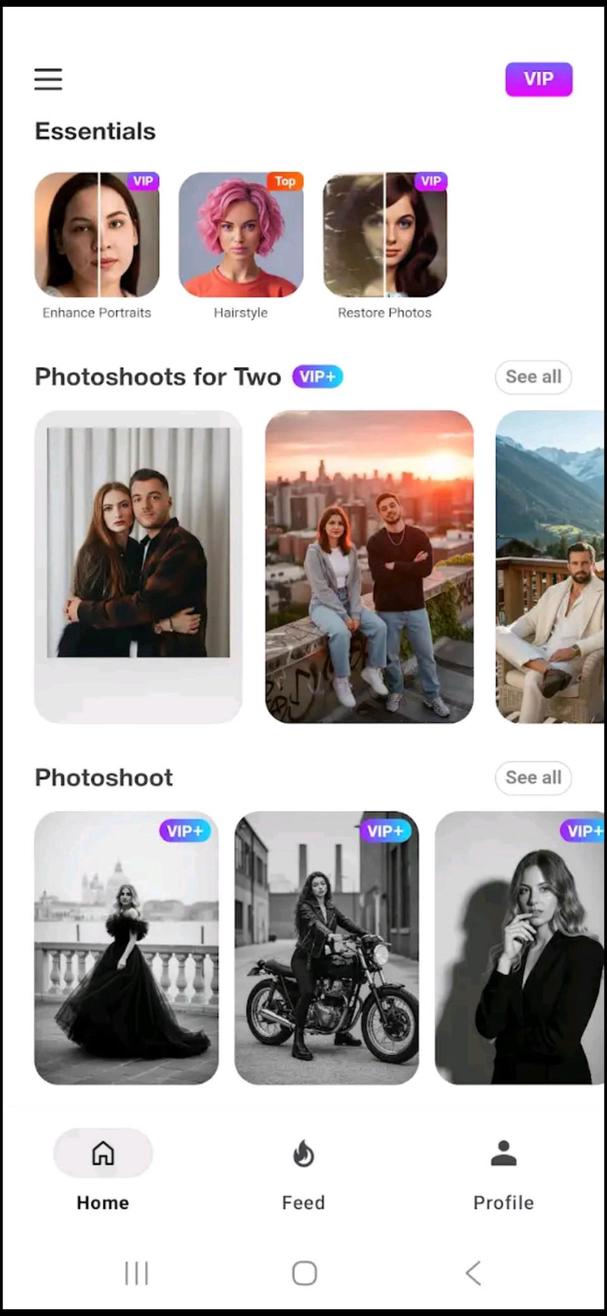Switch to the Profile tab
This screenshot has width=607, height=1316.
[503, 1170]
